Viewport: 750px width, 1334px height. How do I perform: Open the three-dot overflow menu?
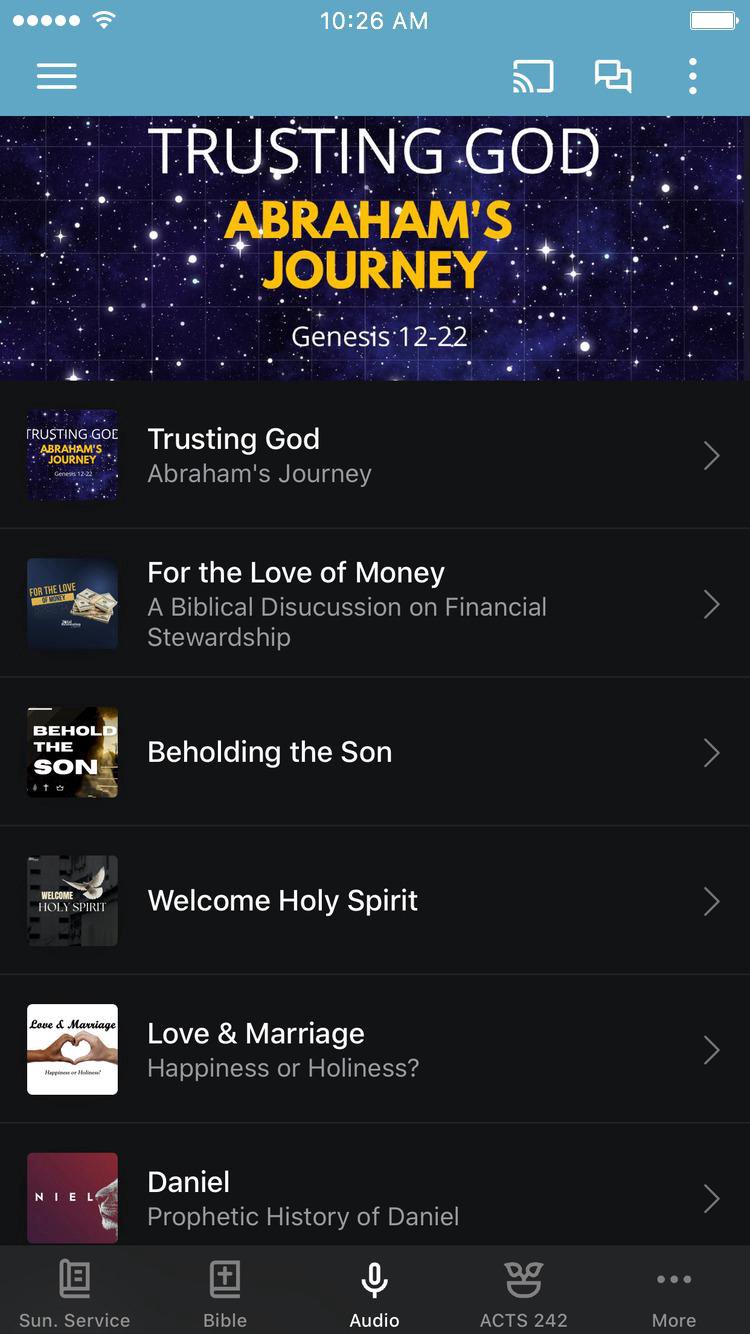[692, 76]
